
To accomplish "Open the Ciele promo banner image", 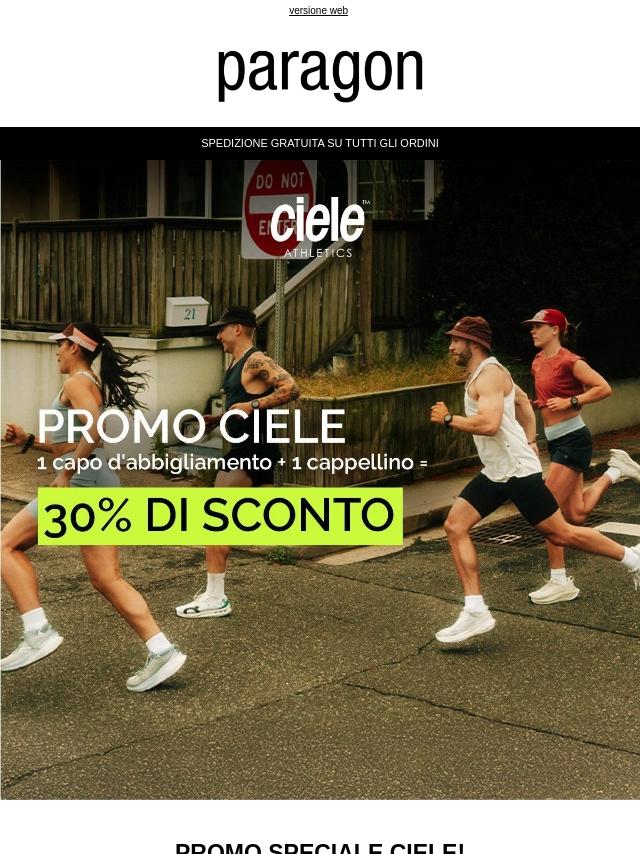I will click(x=320, y=479).
